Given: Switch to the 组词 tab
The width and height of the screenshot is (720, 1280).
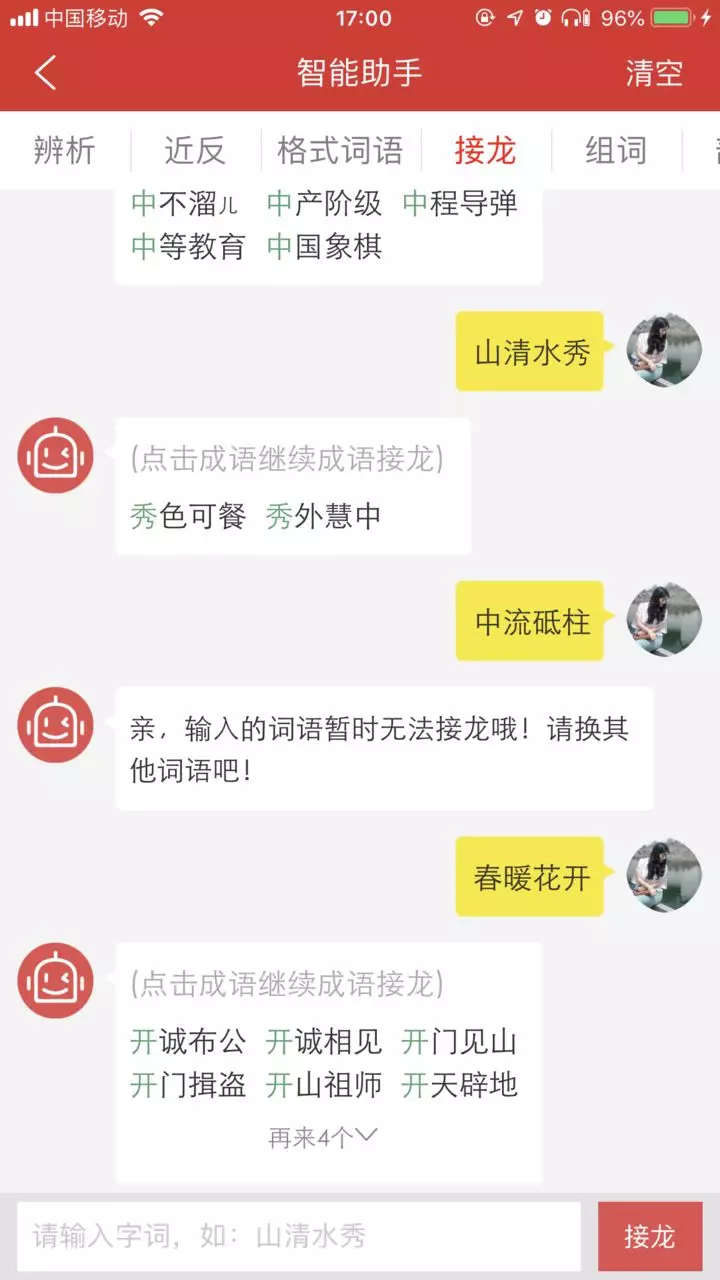Looking at the screenshot, I should pyautogui.click(x=615, y=150).
